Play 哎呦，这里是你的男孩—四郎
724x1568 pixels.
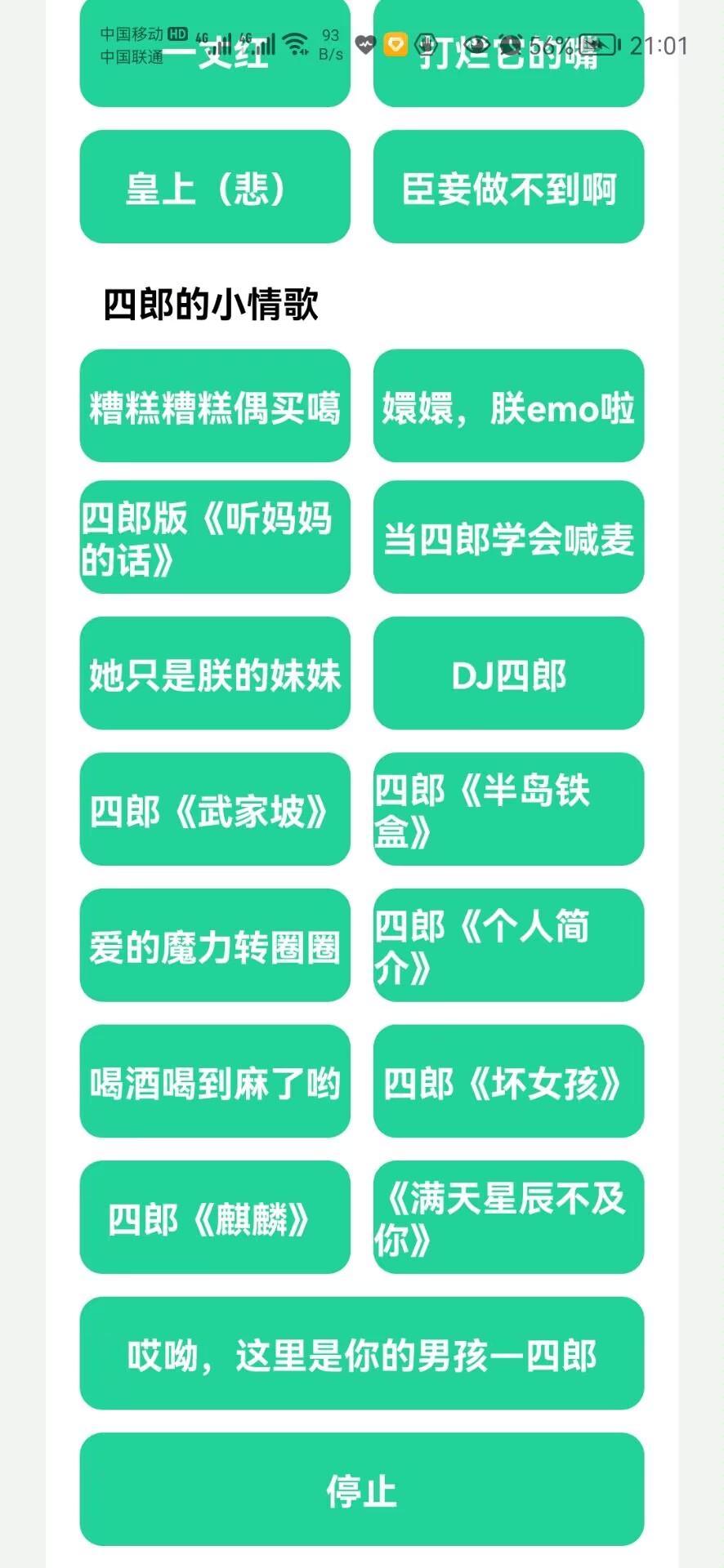pos(362,1353)
